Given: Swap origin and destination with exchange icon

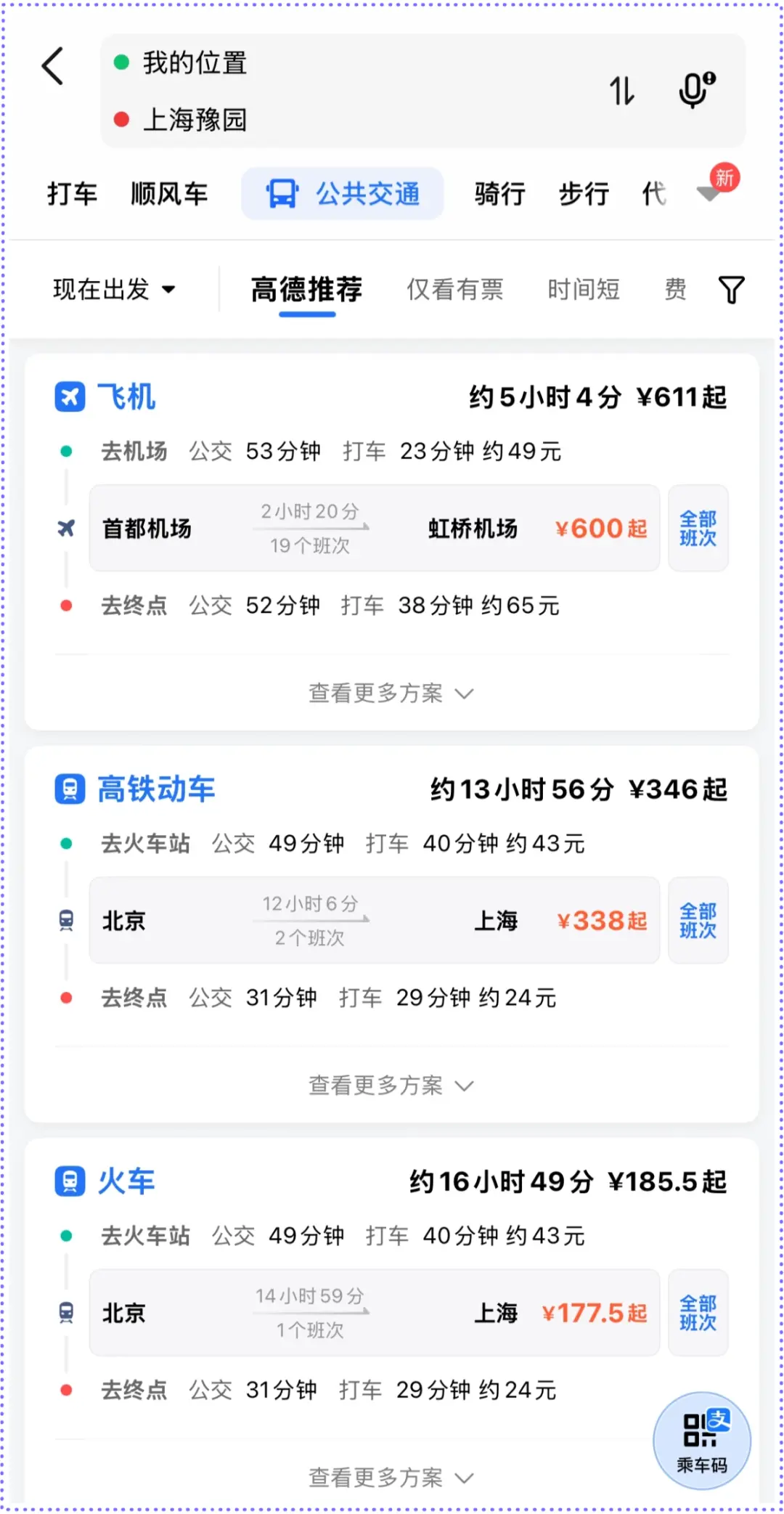Looking at the screenshot, I should [623, 91].
